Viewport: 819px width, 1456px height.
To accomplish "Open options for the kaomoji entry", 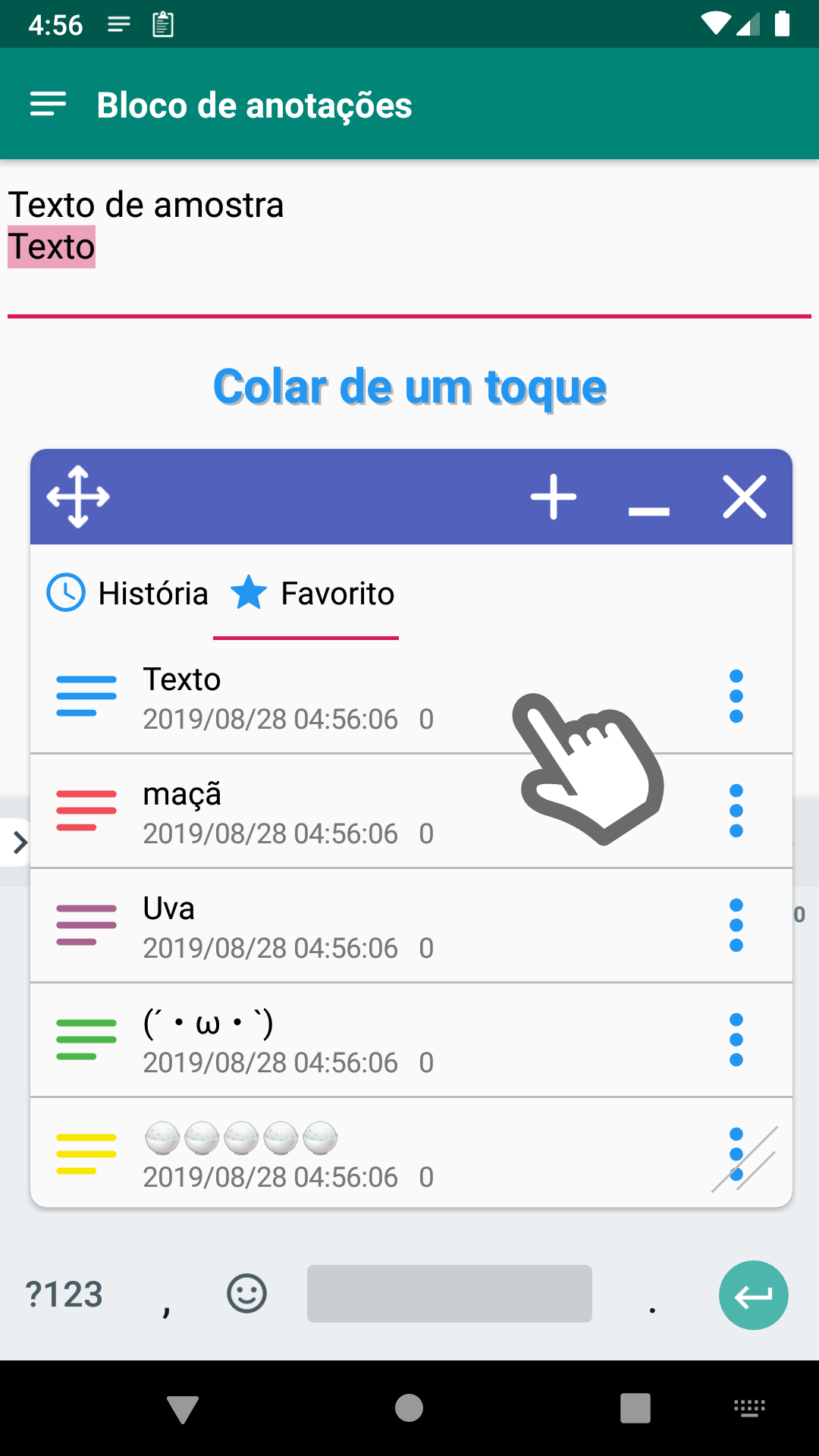I will pos(736,1040).
